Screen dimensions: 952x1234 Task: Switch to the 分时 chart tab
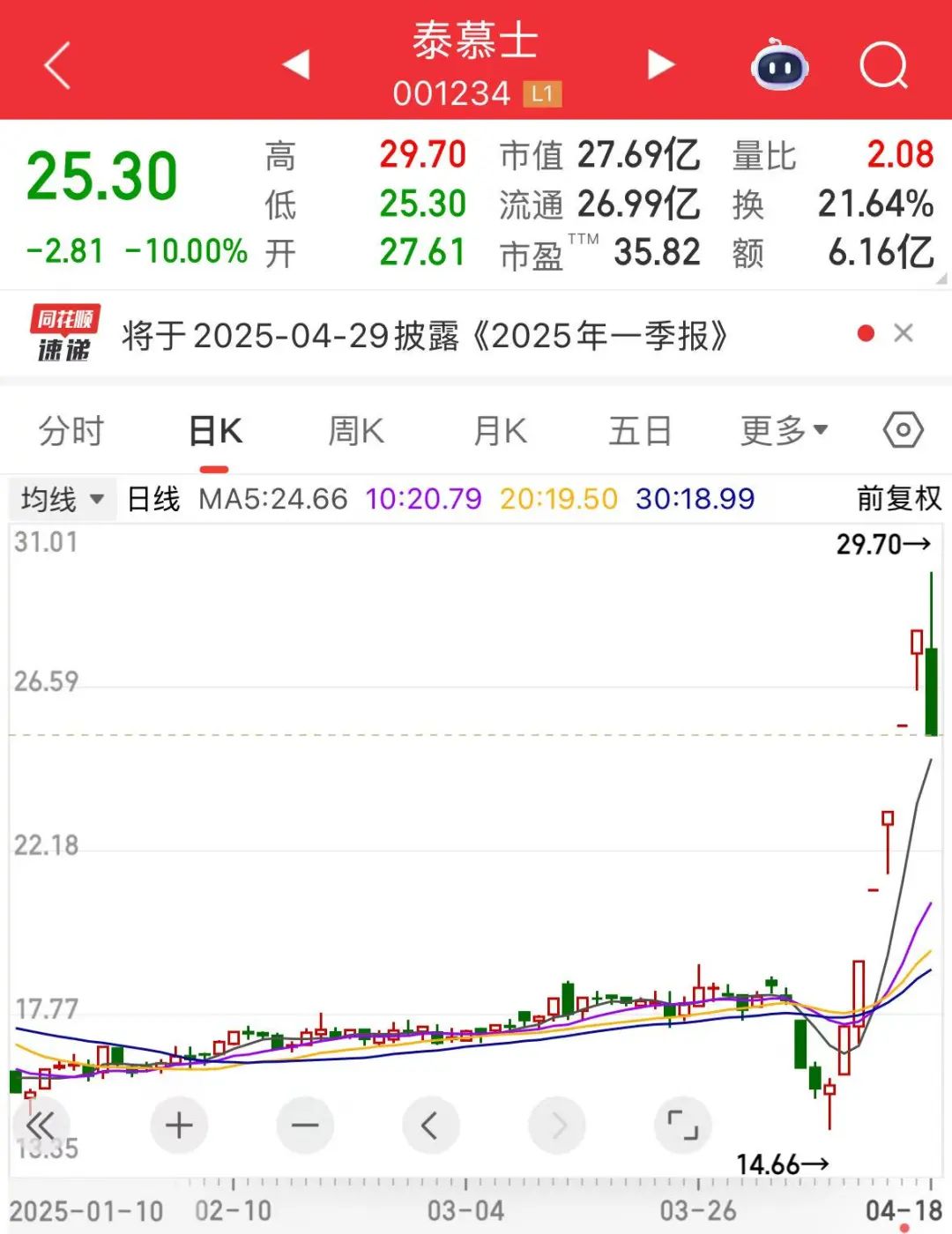[71, 431]
